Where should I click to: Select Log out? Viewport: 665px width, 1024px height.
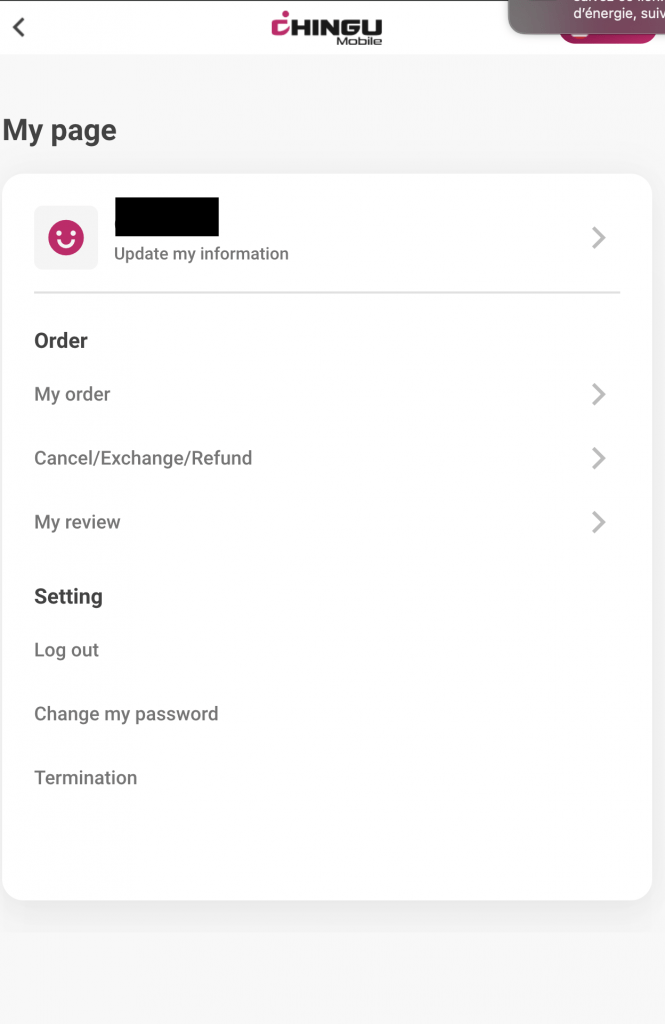[x=66, y=650]
